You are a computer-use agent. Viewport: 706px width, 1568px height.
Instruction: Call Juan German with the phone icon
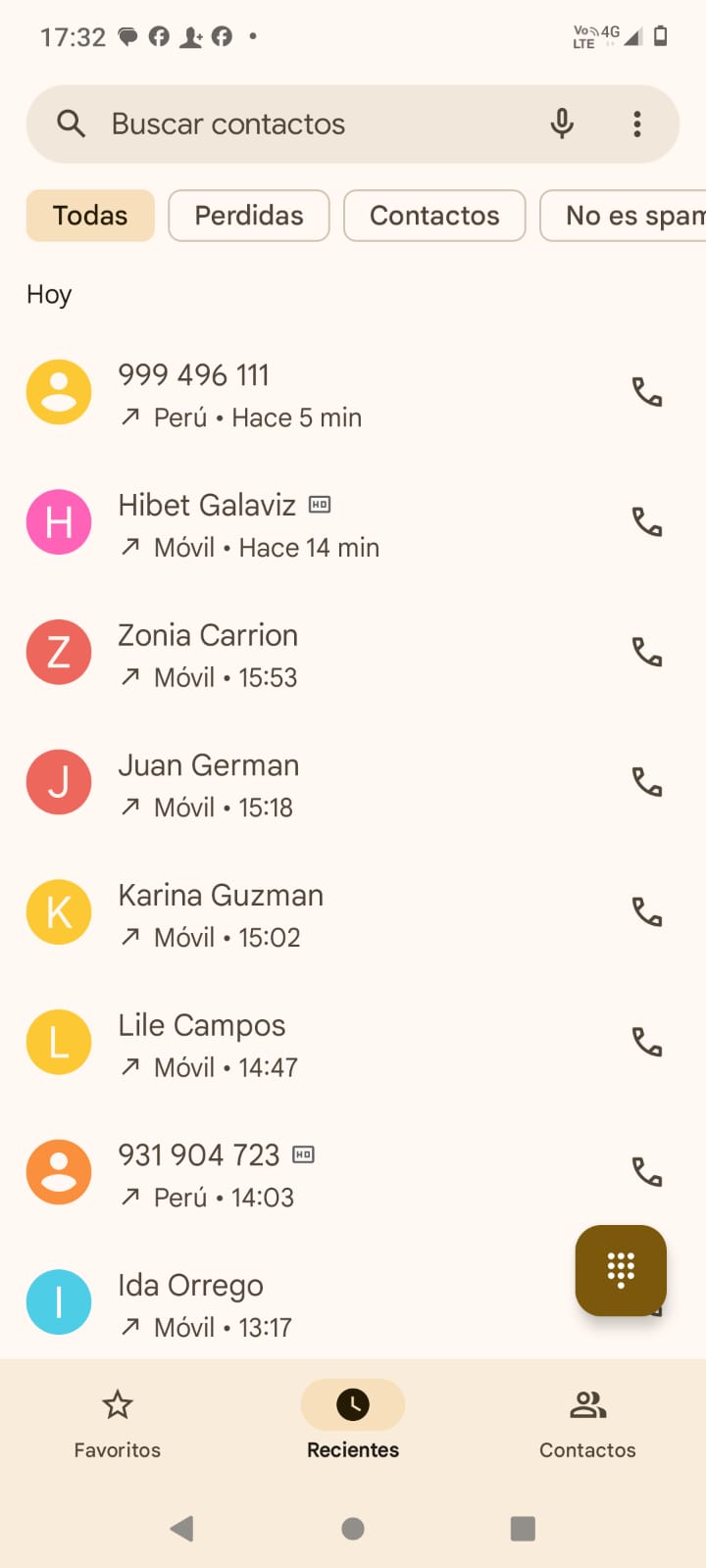(x=647, y=782)
